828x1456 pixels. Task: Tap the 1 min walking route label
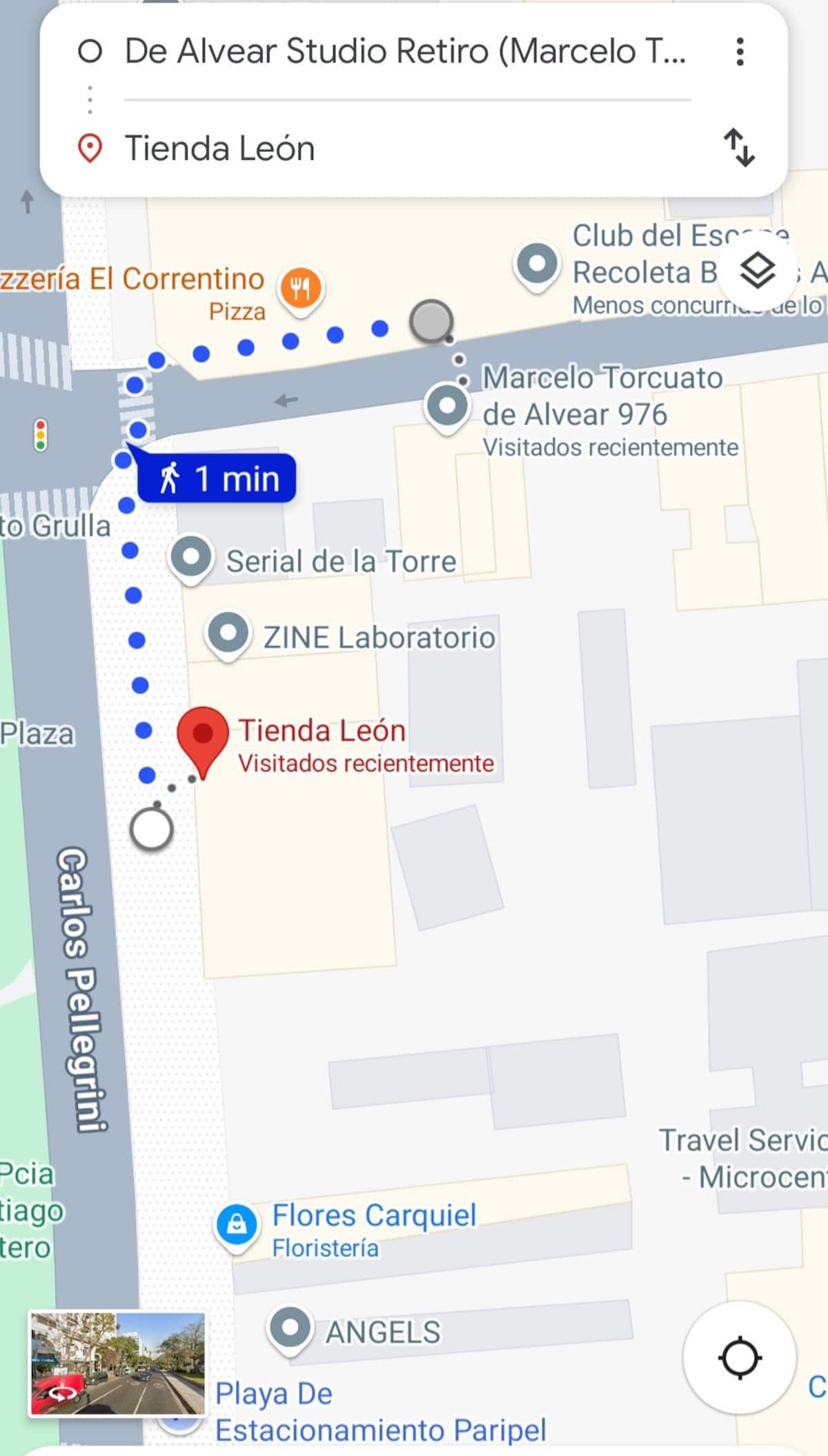pyautogui.click(x=217, y=478)
